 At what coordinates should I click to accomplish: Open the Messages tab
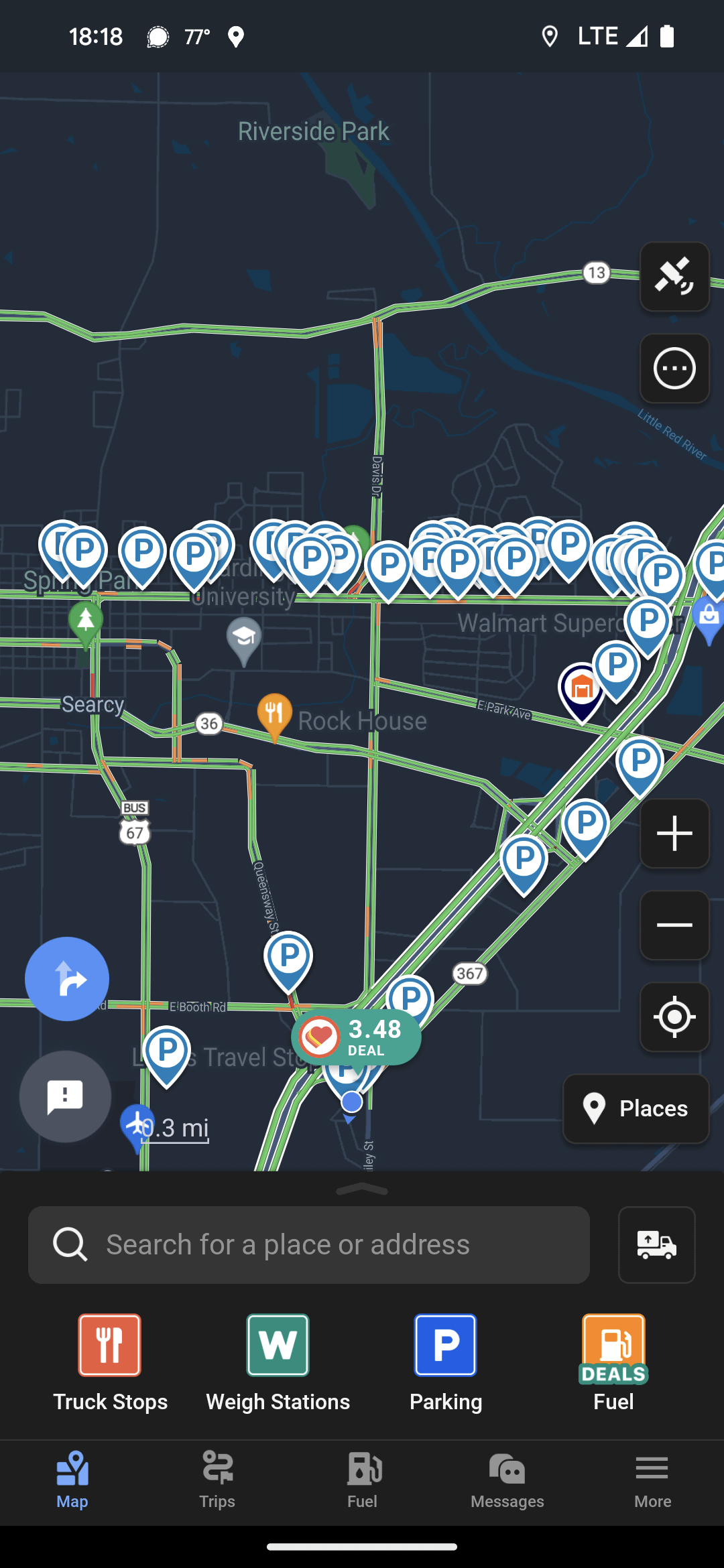point(507,1480)
